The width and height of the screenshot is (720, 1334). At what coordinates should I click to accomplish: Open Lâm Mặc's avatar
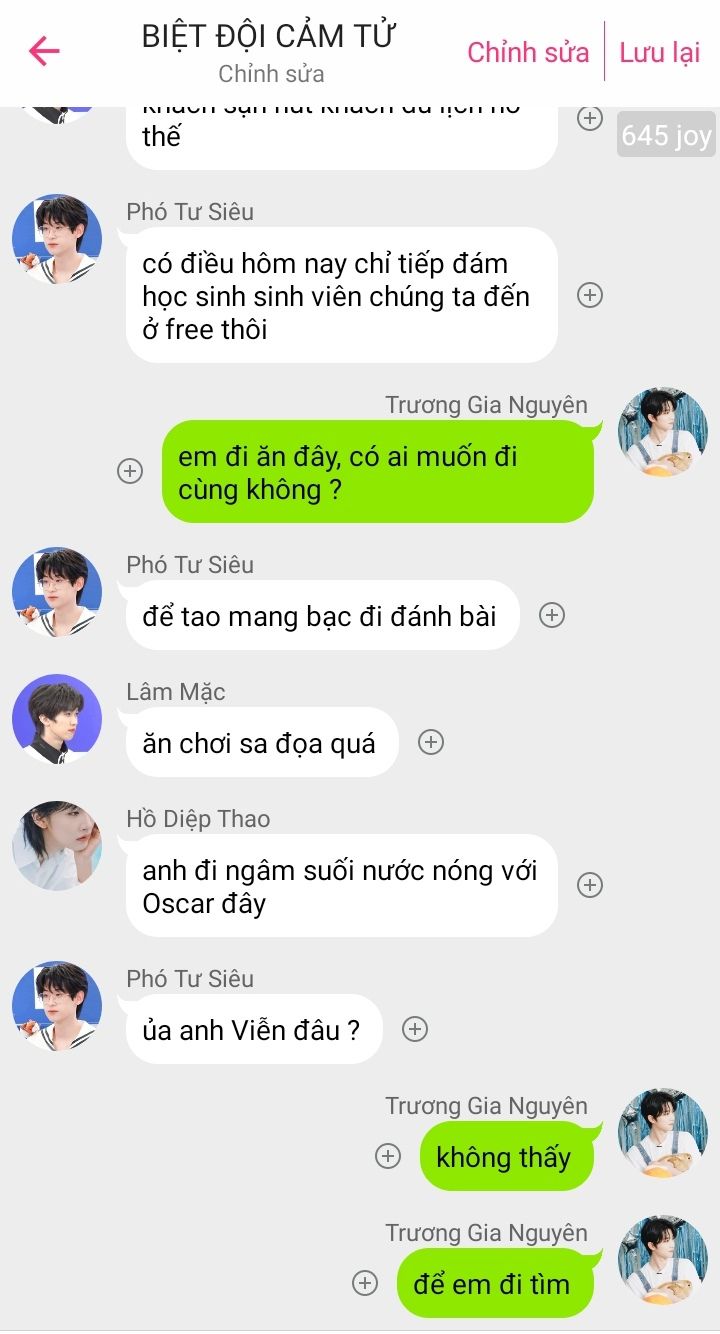pos(57,719)
